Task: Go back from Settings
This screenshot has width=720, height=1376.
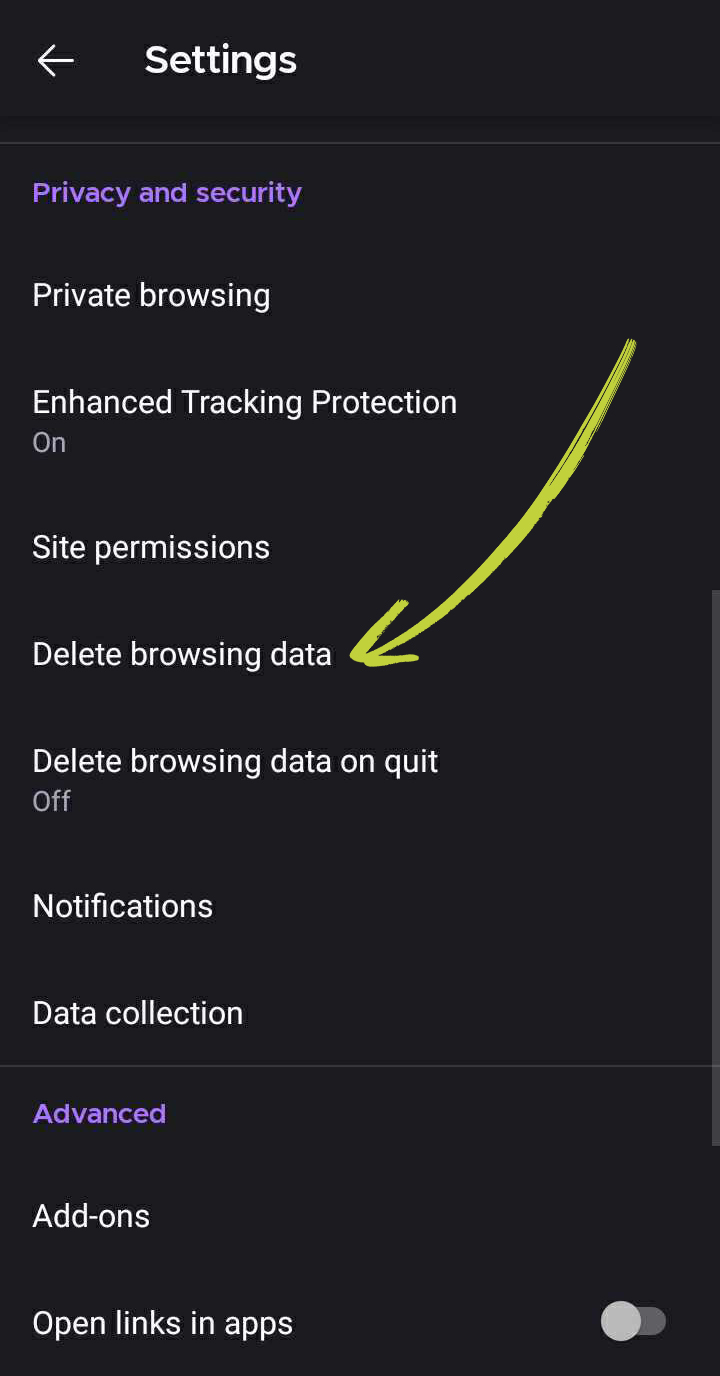Action: tap(56, 61)
